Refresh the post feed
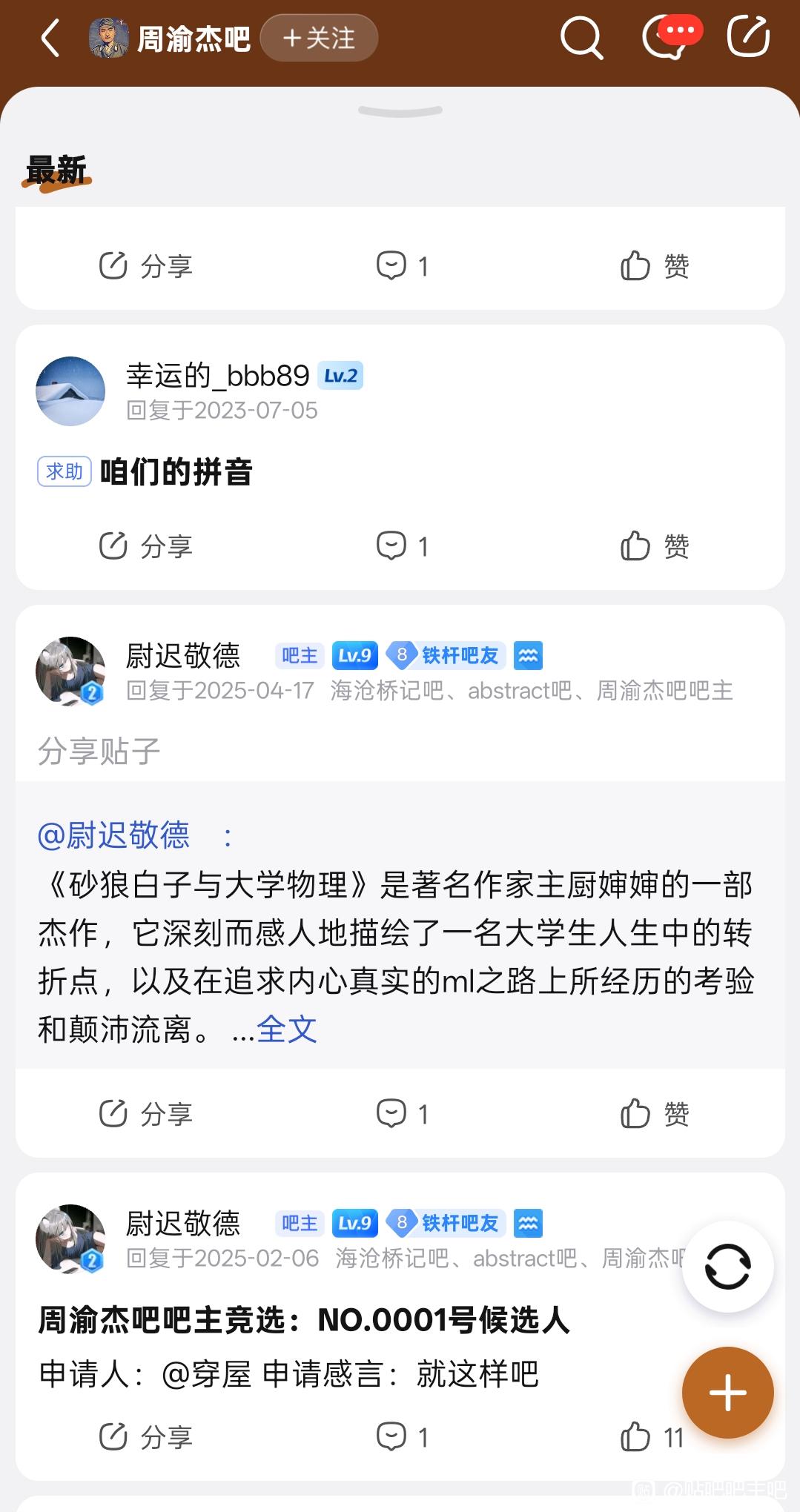The image size is (800, 1512). 727,1267
